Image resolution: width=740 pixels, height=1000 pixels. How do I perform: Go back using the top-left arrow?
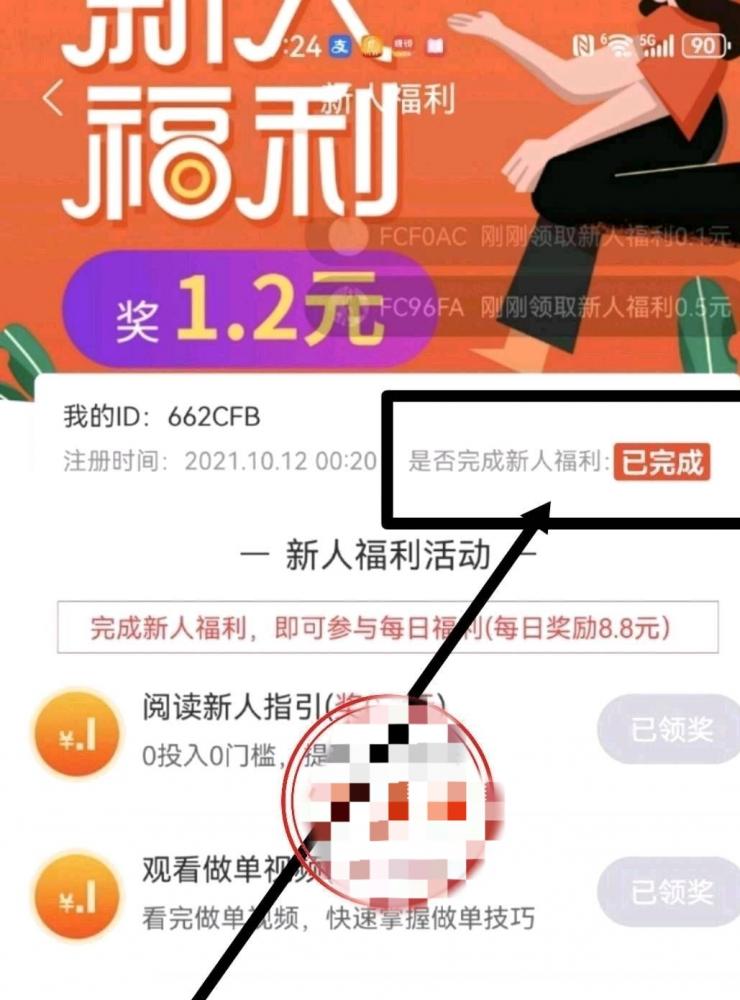53,100
